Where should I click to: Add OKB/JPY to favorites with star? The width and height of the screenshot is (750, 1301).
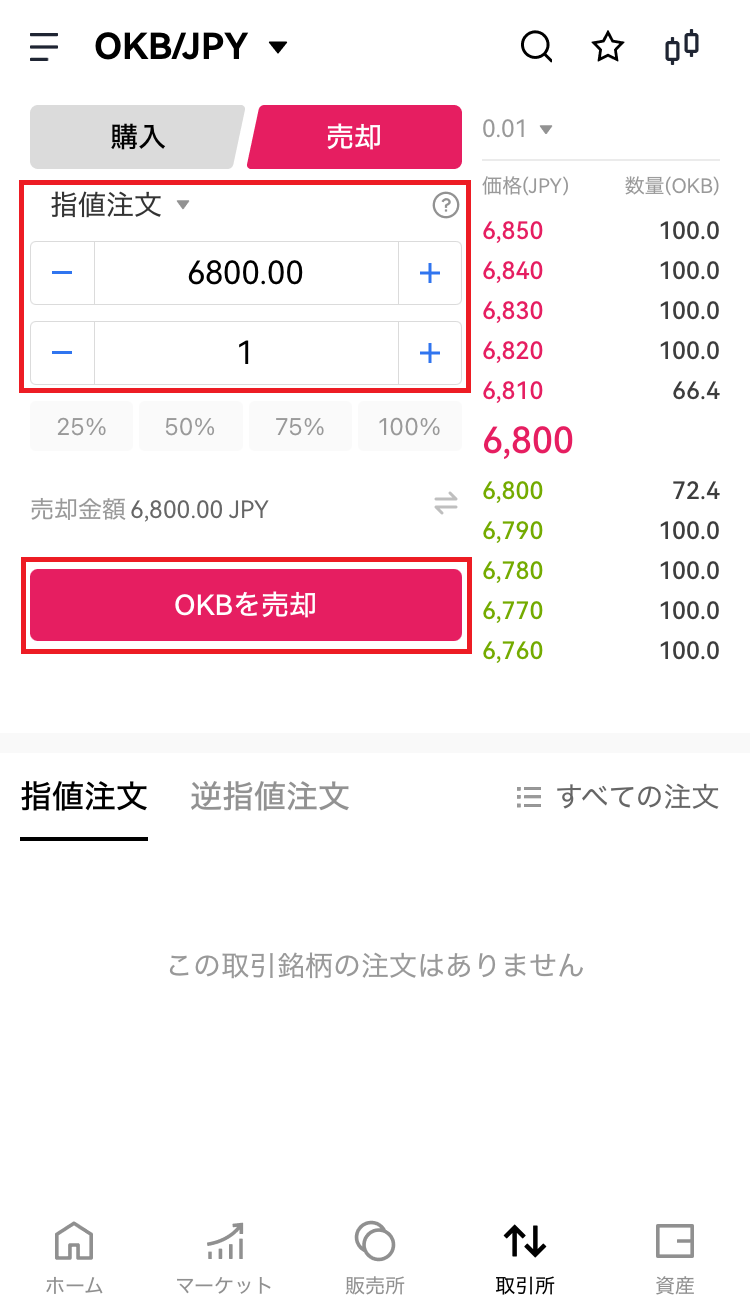click(608, 47)
